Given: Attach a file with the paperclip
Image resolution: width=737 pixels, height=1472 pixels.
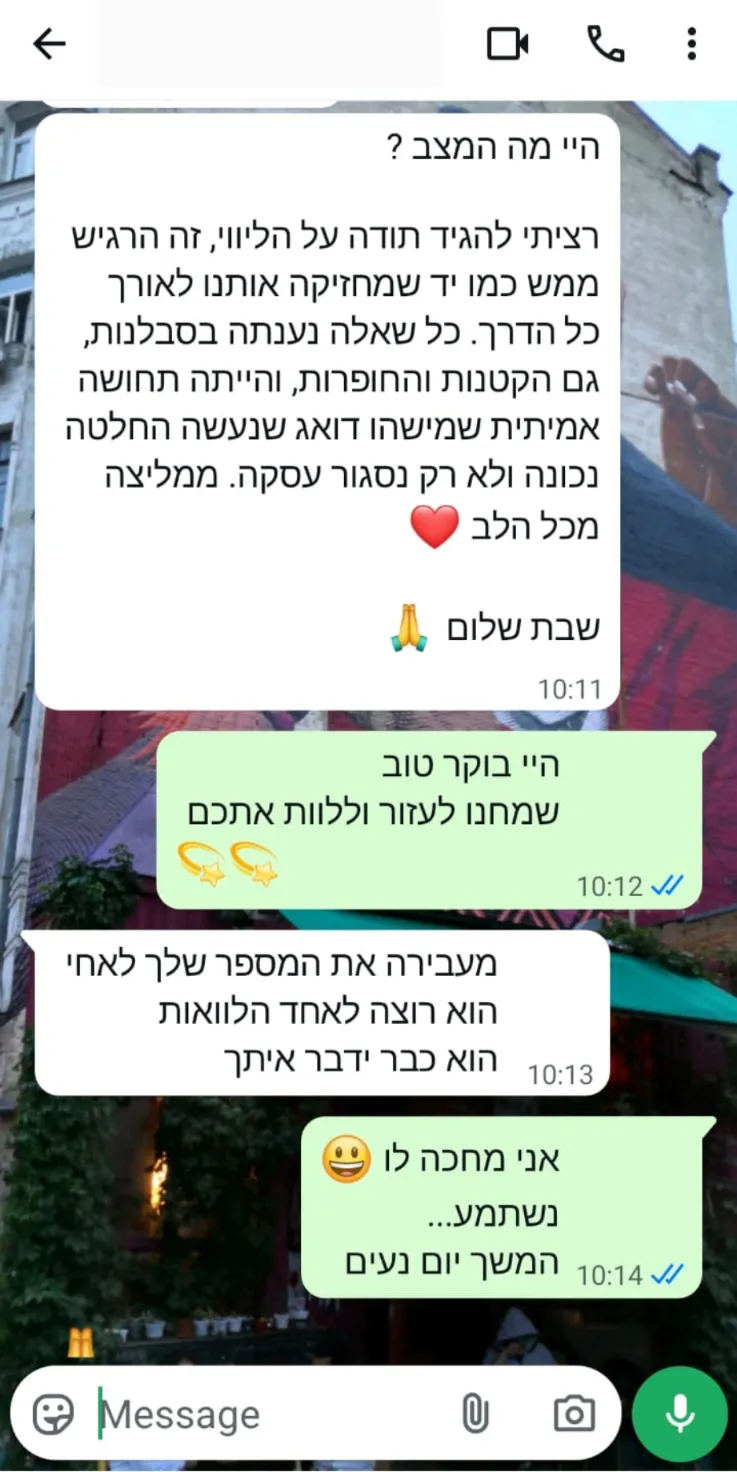Looking at the screenshot, I should coord(475,1414).
